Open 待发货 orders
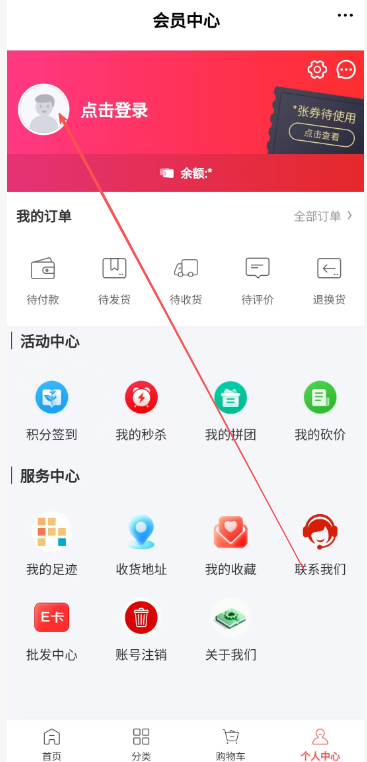The image size is (367, 762). pyautogui.click(x=114, y=282)
